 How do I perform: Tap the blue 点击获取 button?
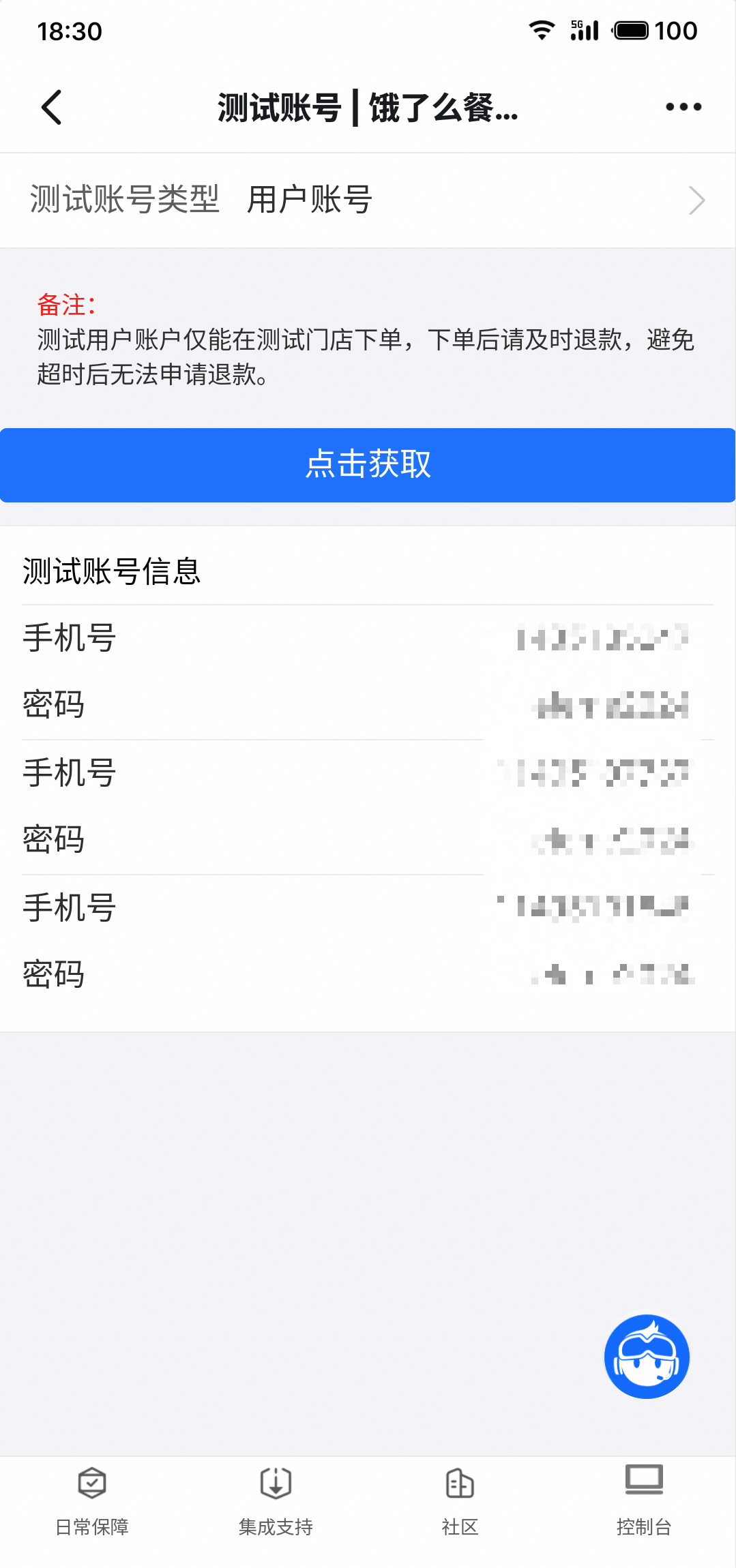(368, 465)
